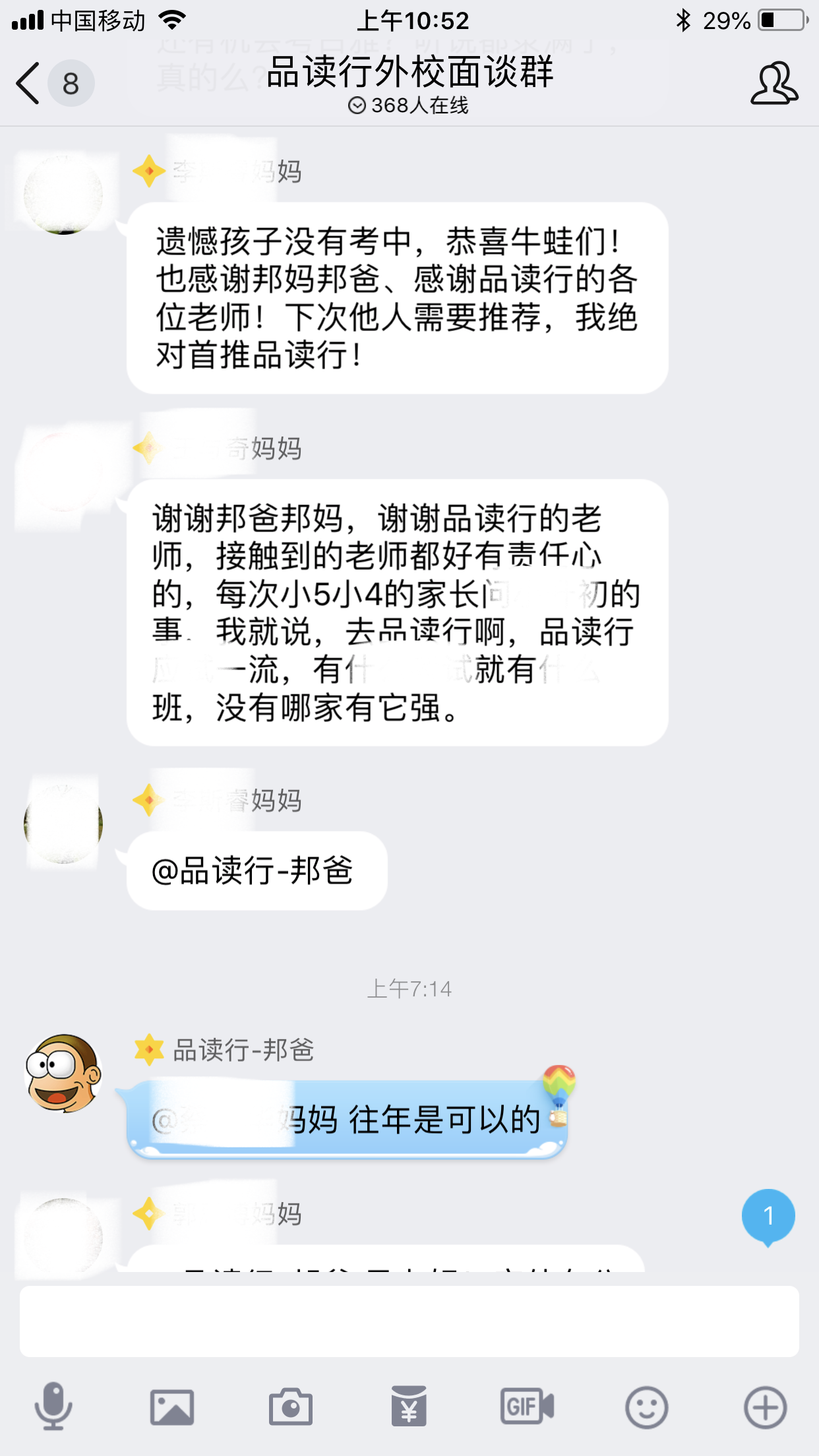Open the emoji sticker panel
Viewport: 819px width, 1456px height.
(x=646, y=1407)
